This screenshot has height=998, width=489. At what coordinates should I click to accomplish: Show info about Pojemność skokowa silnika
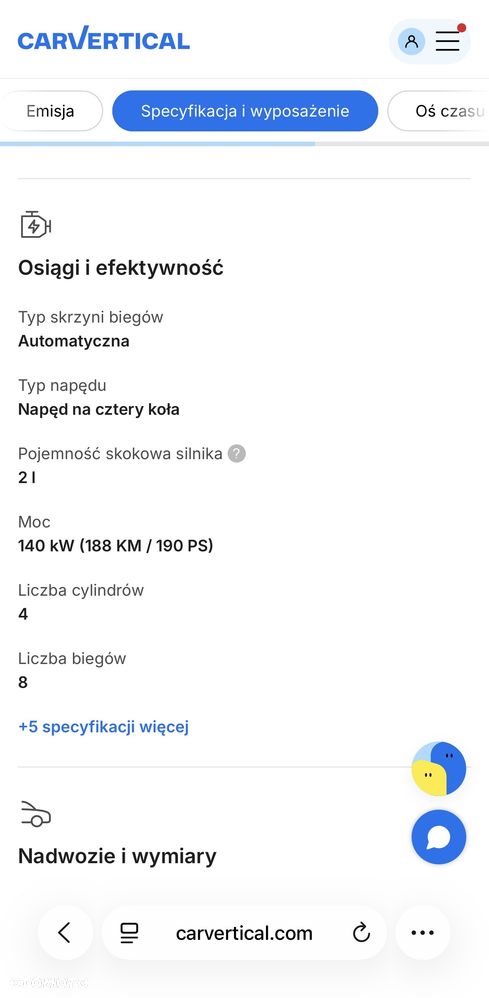(x=237, y=454)
